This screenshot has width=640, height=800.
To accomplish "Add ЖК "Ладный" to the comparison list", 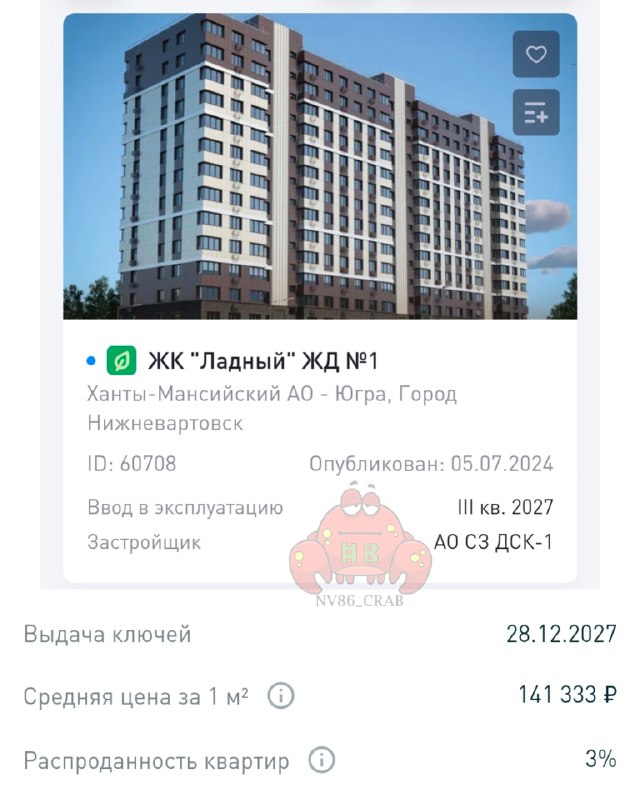I will [x=536, y=112].
